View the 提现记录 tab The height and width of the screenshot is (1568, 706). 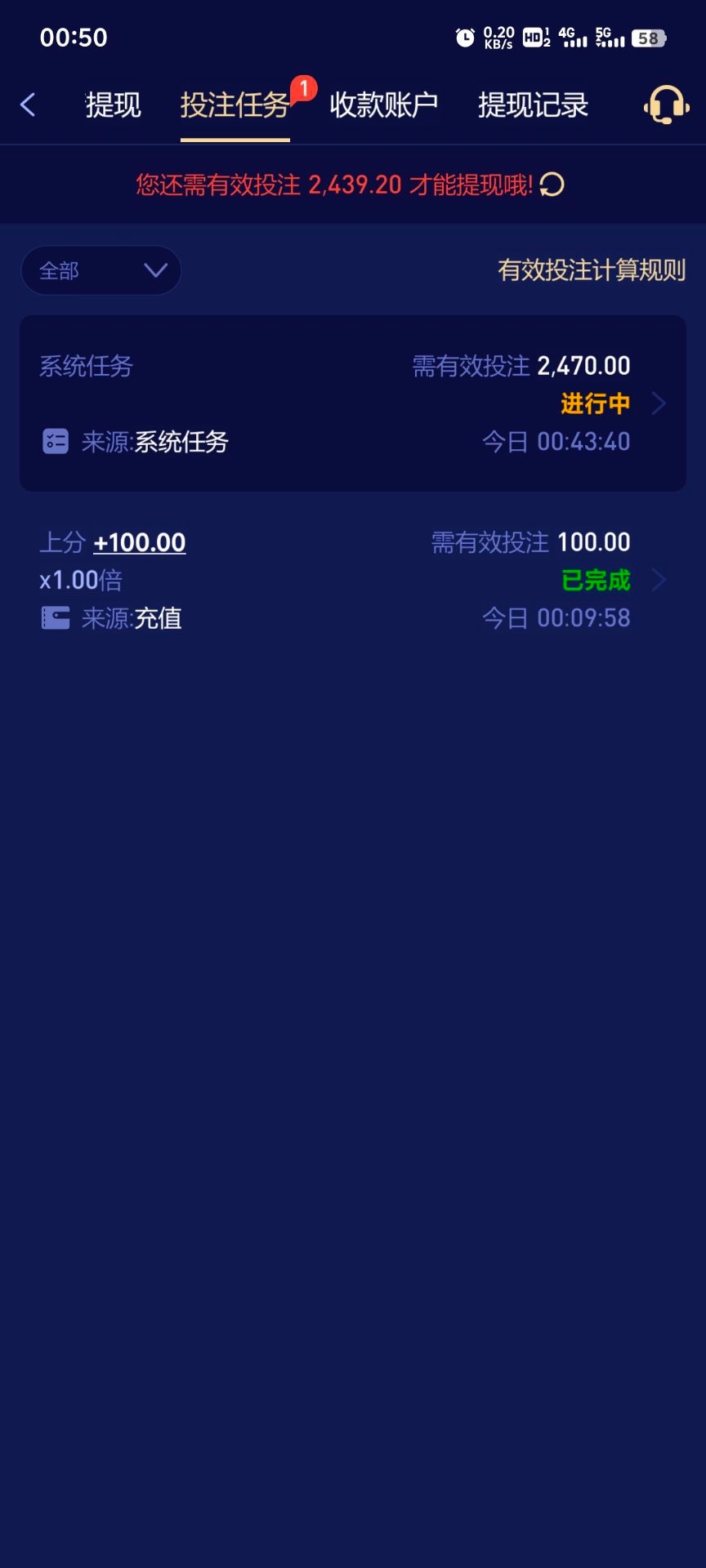pyautogui.click(x=533, y=105)
